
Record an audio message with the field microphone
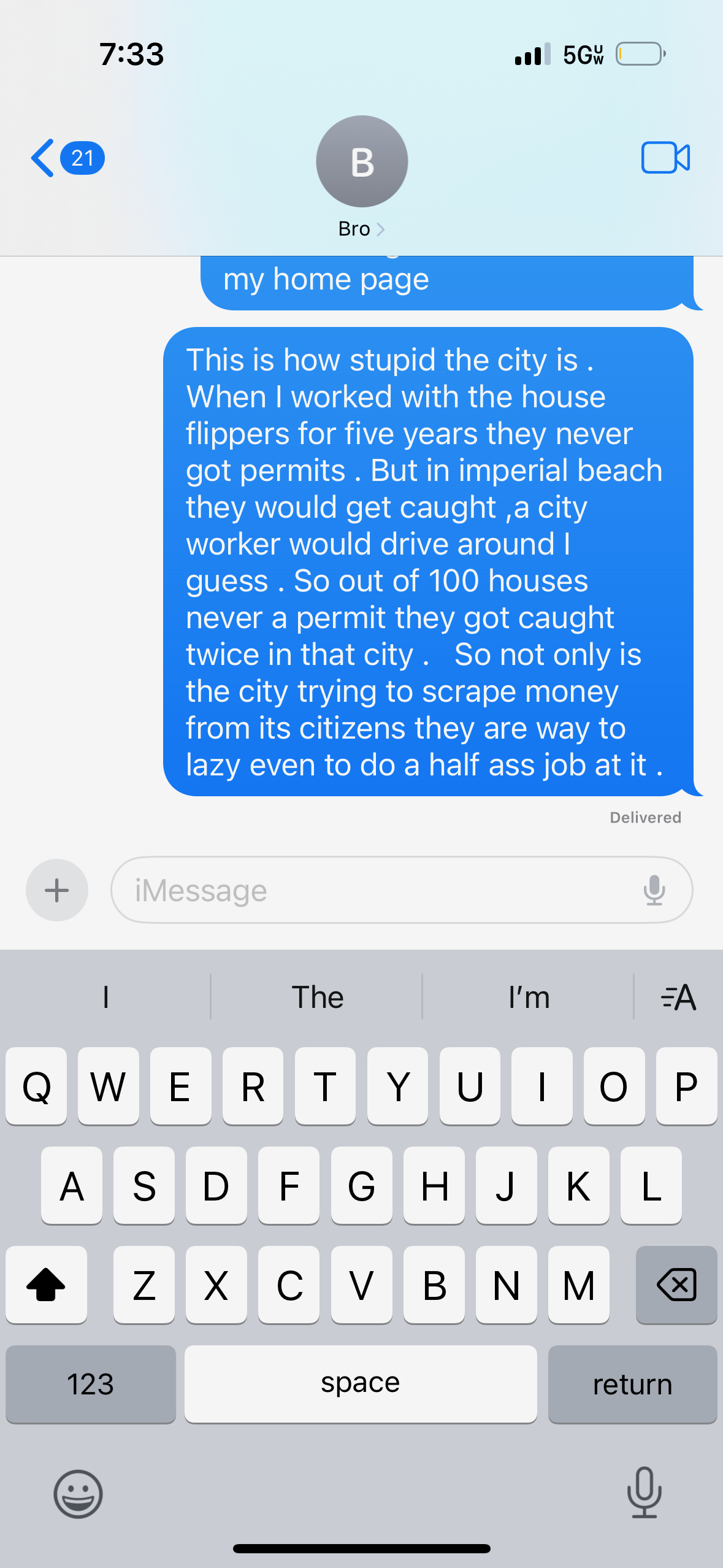tap(654, 890)
